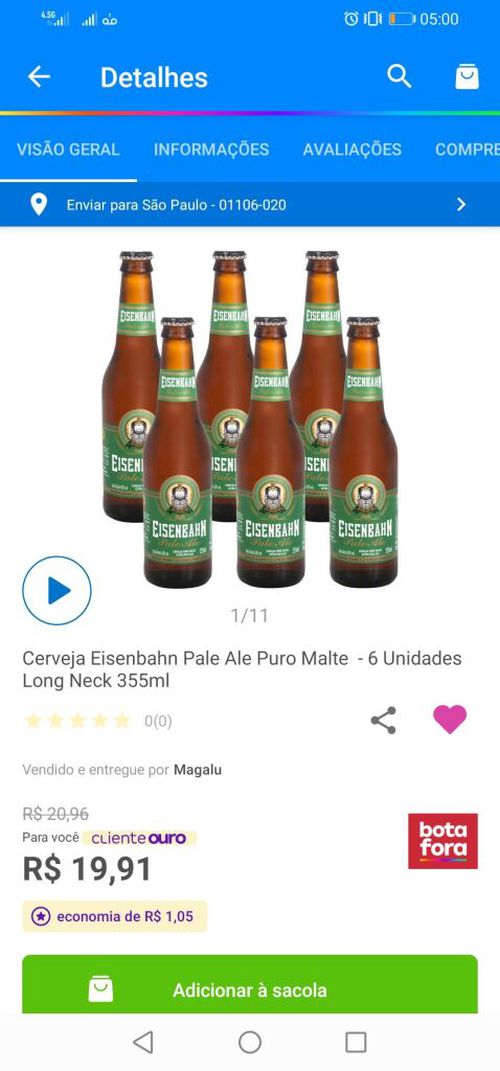Screen dimensions: 500x1071
Task: Play the product video
Action: (57, 591)
